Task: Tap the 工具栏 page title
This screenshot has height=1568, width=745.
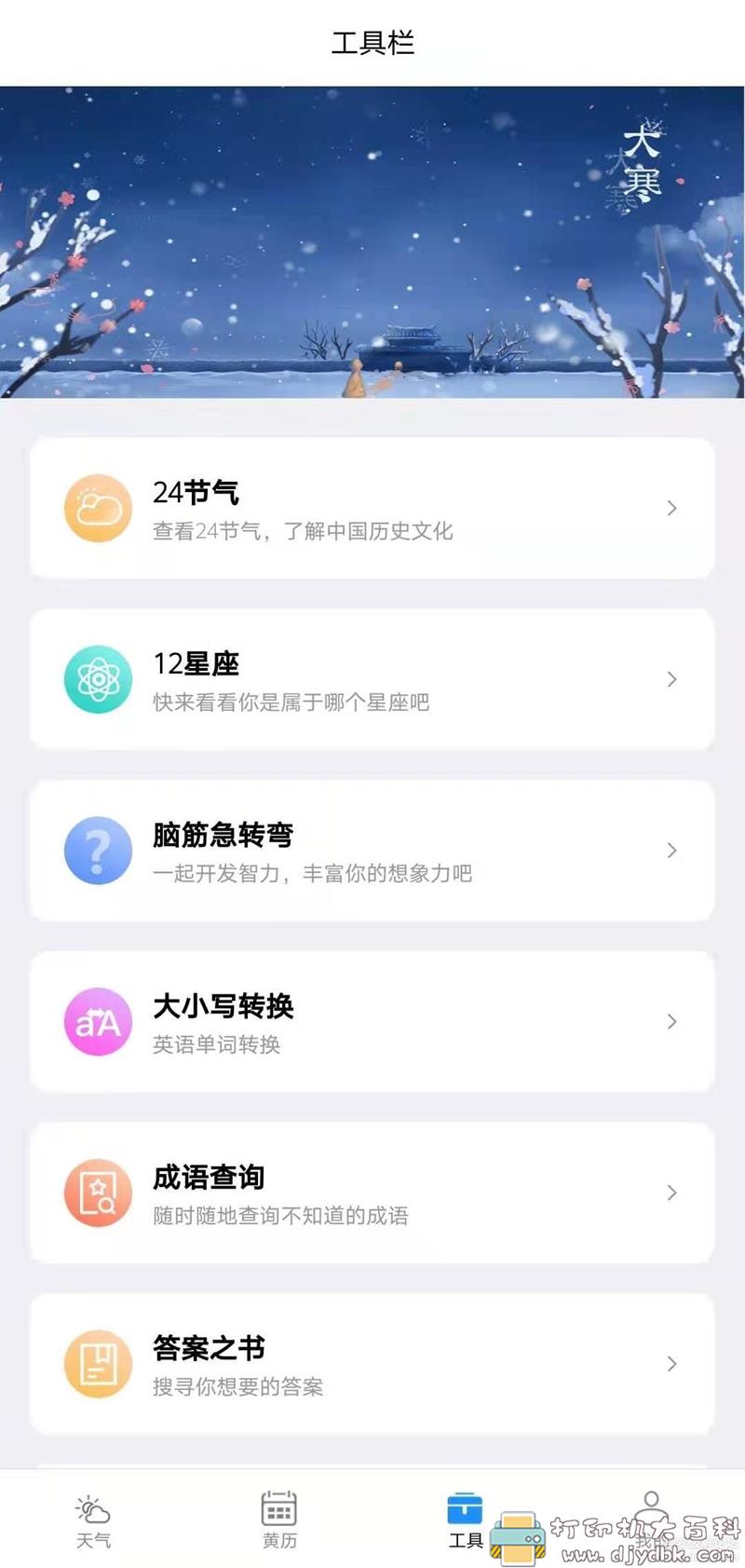Action: [372, 42]
